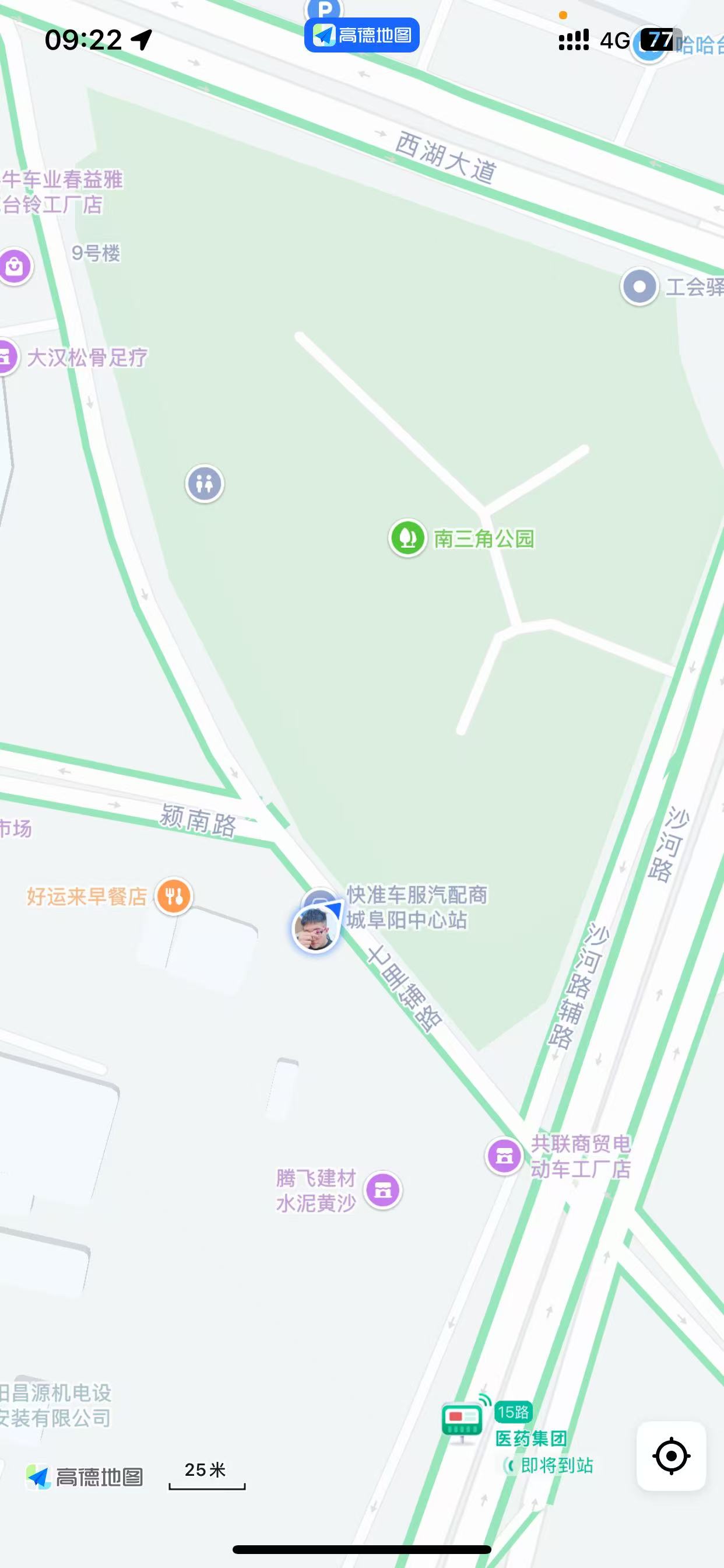This screenshot has height=1568, width=724.
Task: Open the 南三角公园 park marker
Action: coord(407,538)
